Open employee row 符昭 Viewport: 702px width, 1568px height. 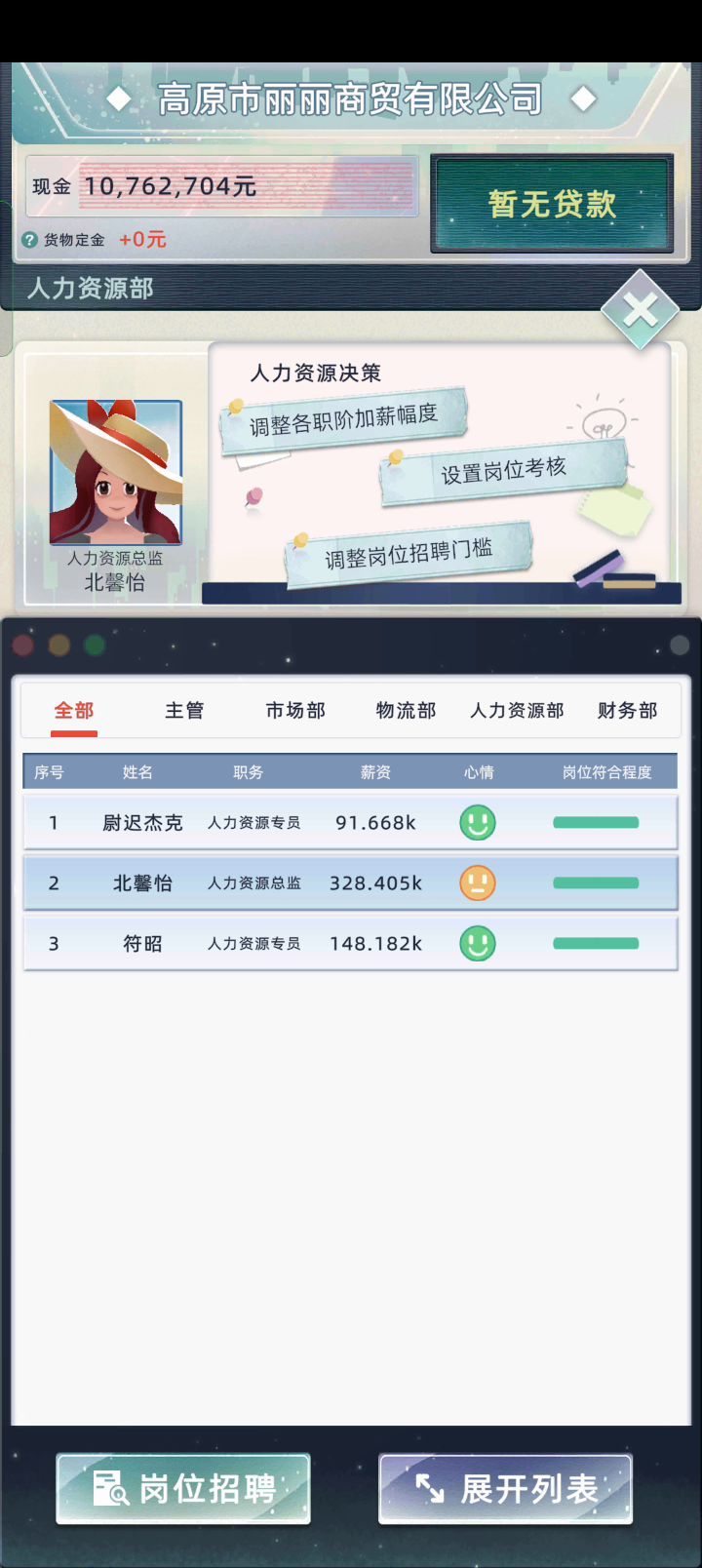350,944
